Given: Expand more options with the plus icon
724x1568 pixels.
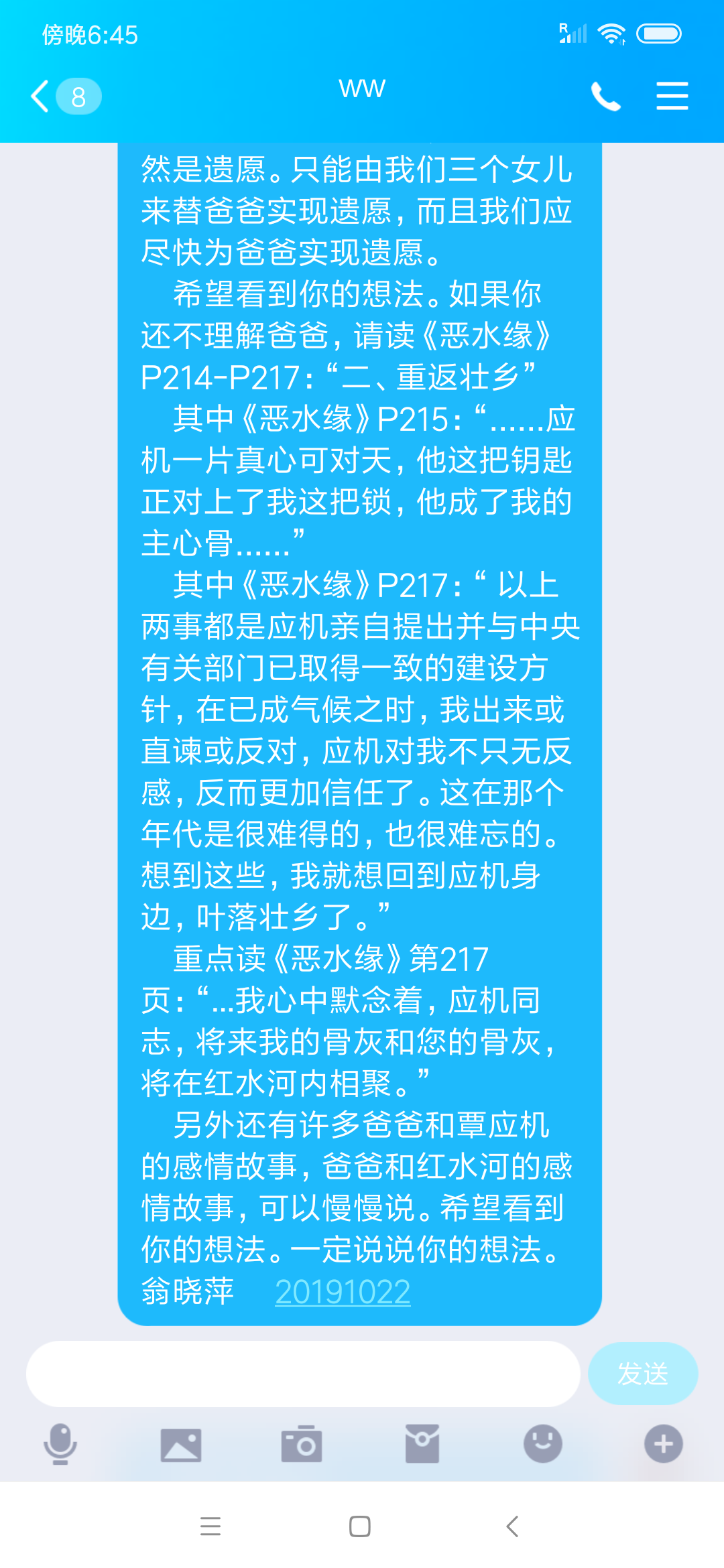Looking at the screenshot, I should (x=664, y=1443).
